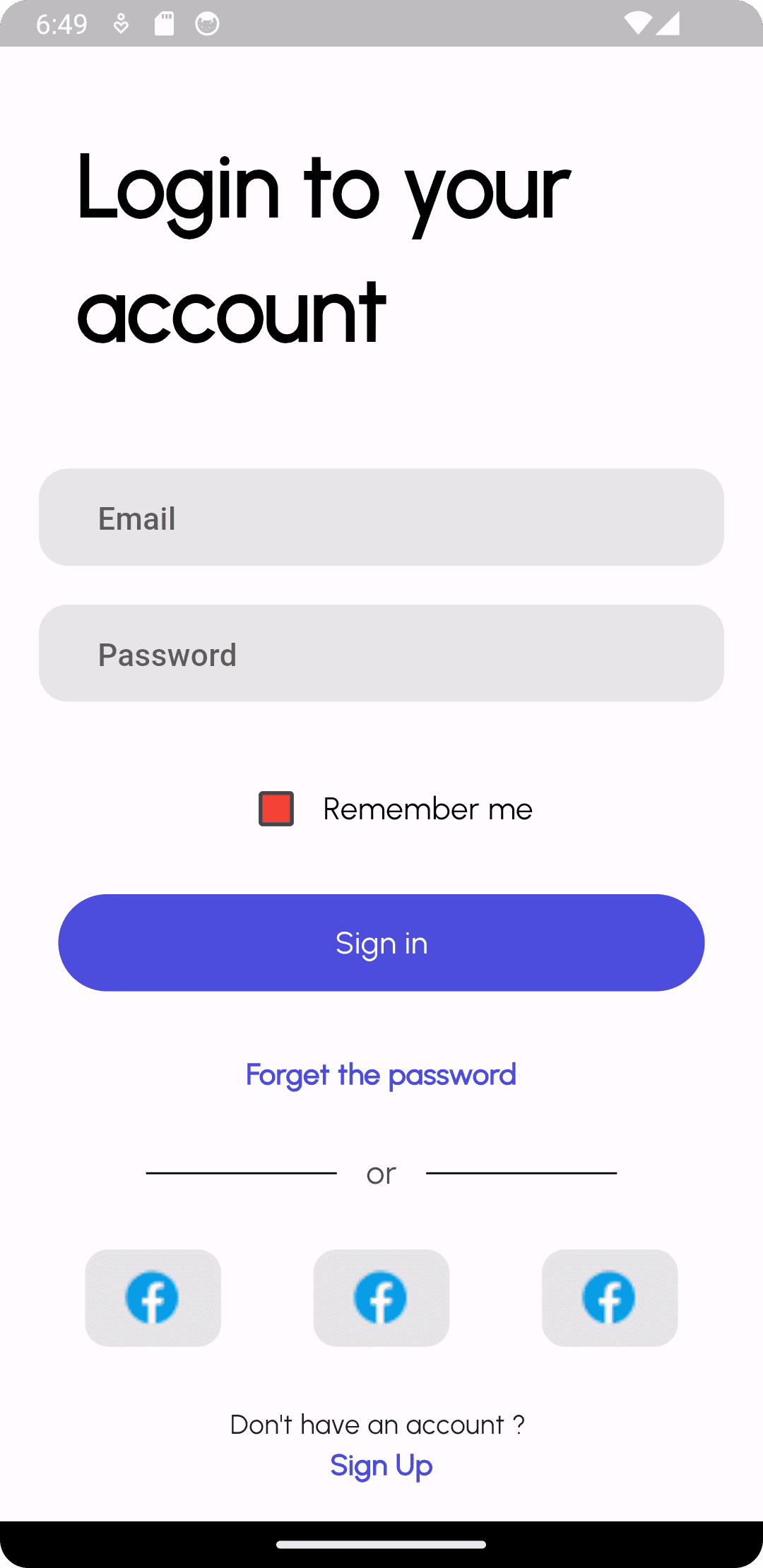This screenshot has width=763, height=1568.
Task: Toggle the Remember me checkbox
Action: (x=276, y=809)
